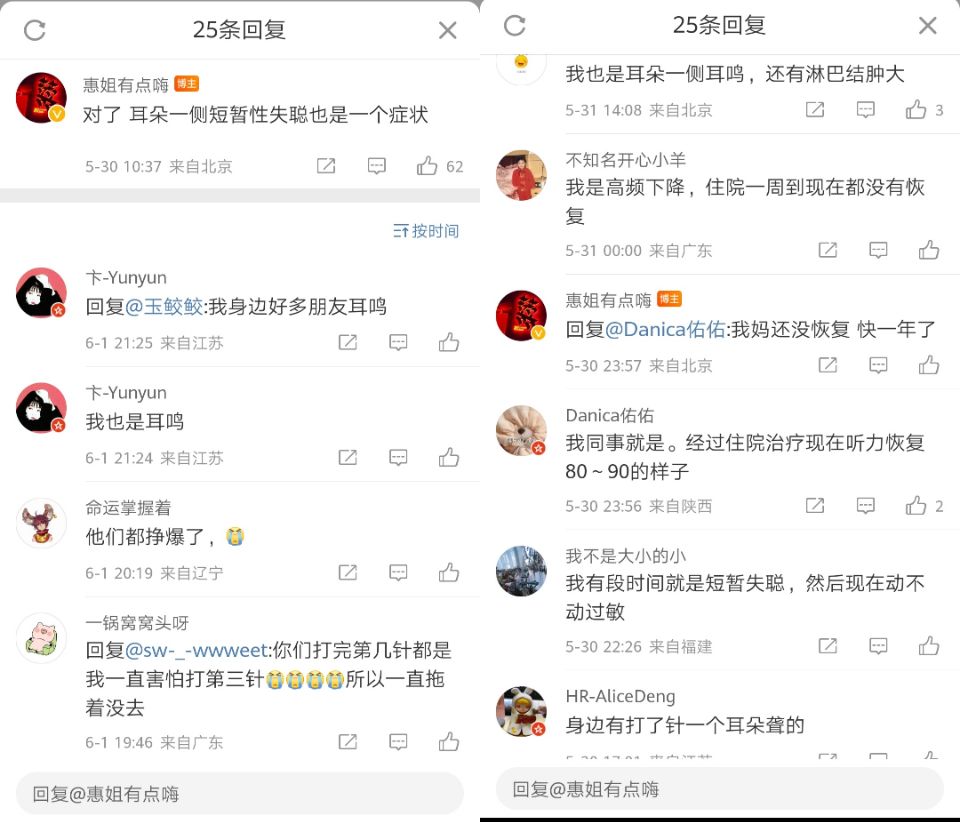
Task: Share 一锅窝窝头呀's comment
Action: [x=347, y=742]
